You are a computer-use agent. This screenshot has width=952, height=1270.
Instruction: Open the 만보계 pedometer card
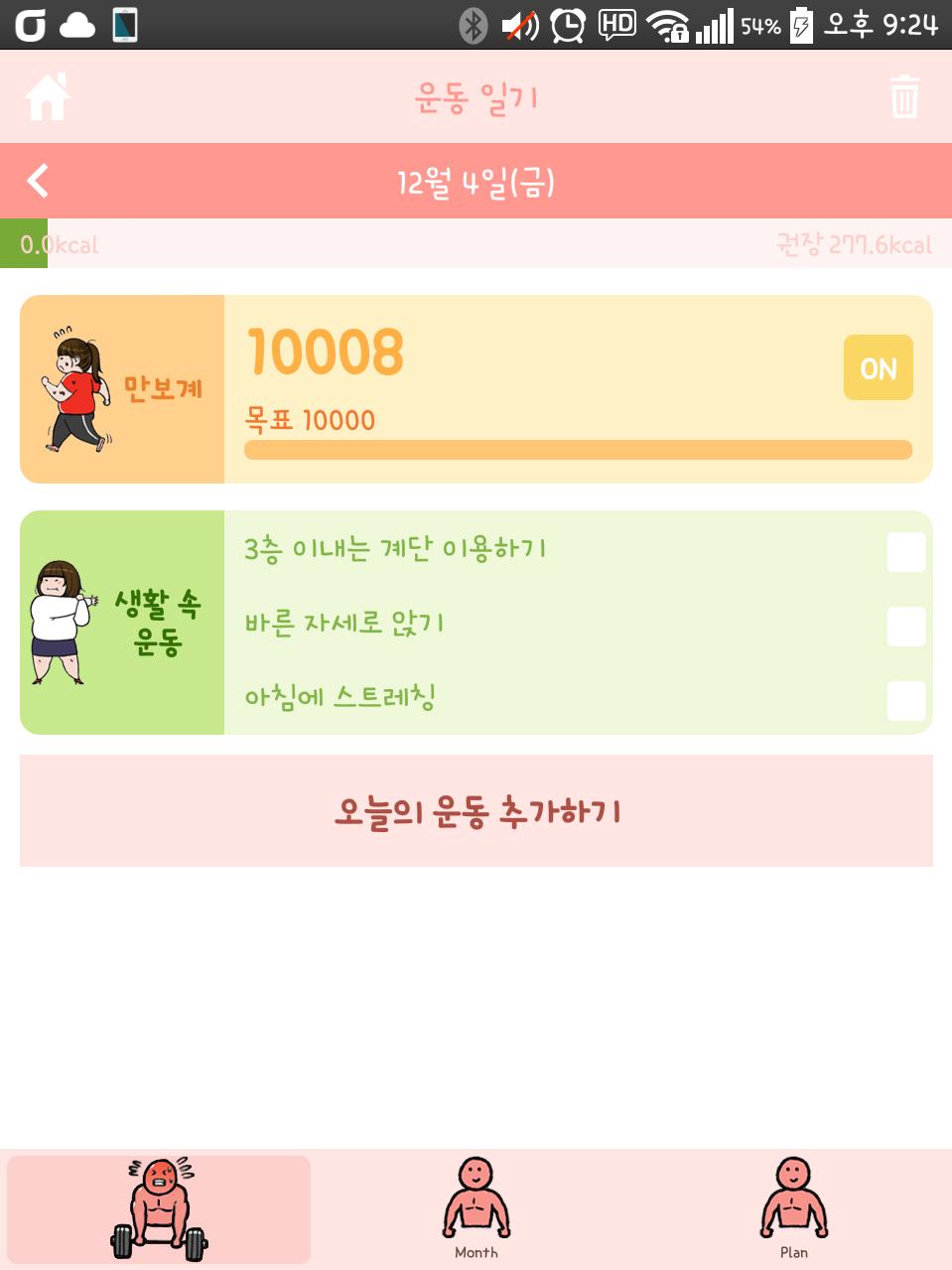[122, 389]
